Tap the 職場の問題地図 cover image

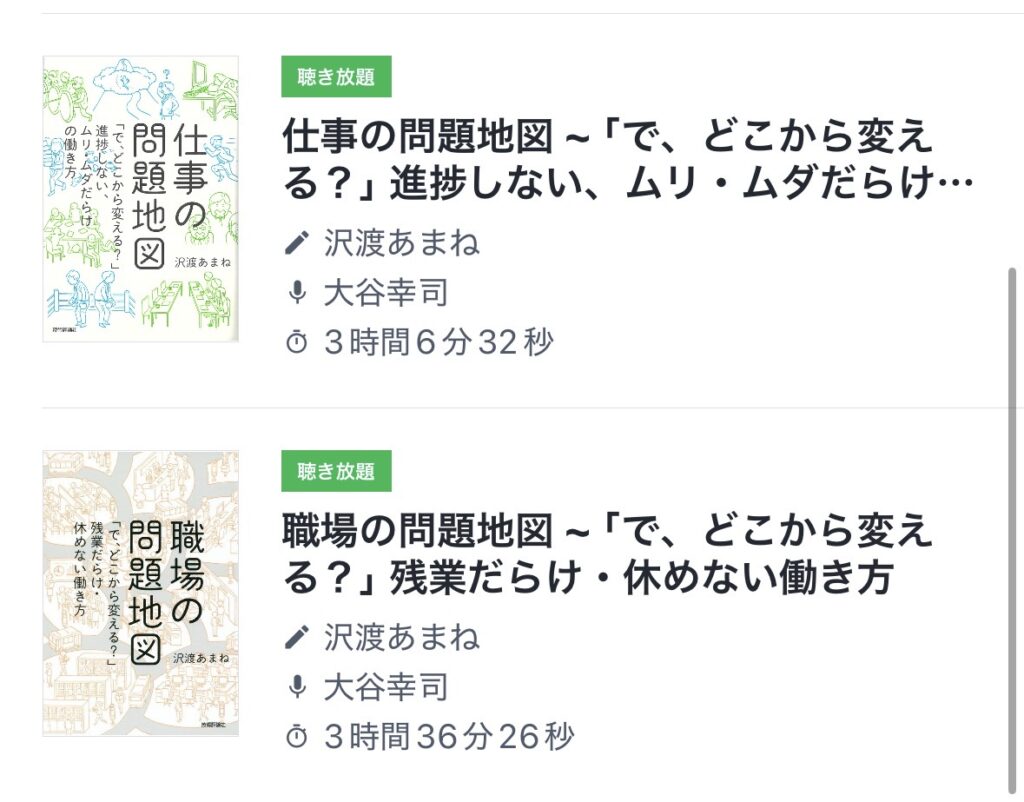coord(140,593)
